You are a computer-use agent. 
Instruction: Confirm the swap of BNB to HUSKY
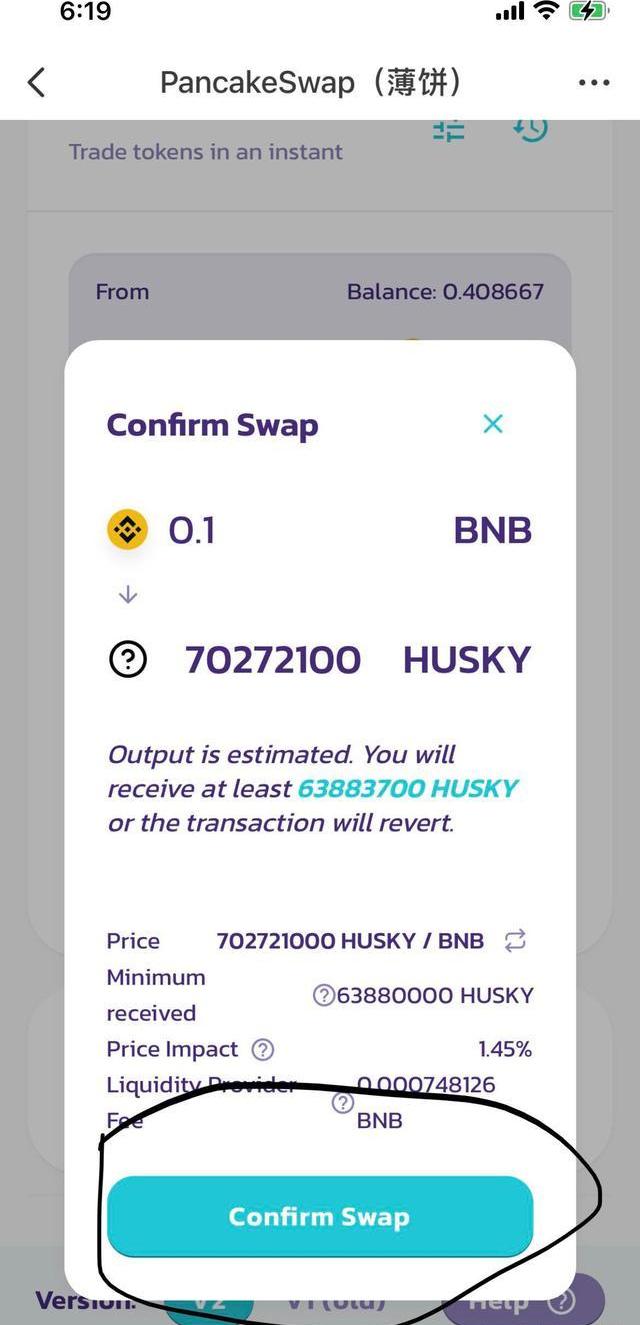pyautogui.click(x=319, y=1217)
